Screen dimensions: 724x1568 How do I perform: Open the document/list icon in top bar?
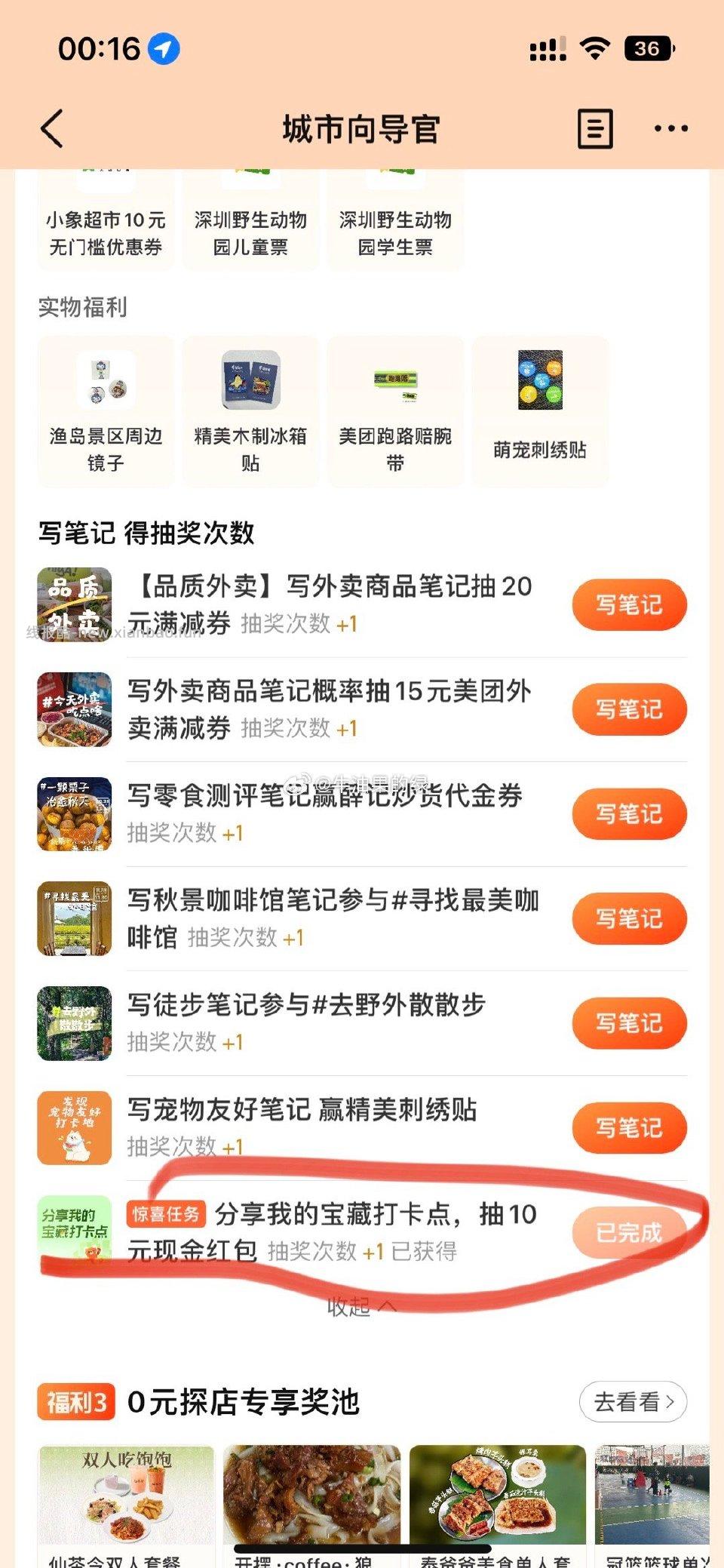[x=594, y=129]
